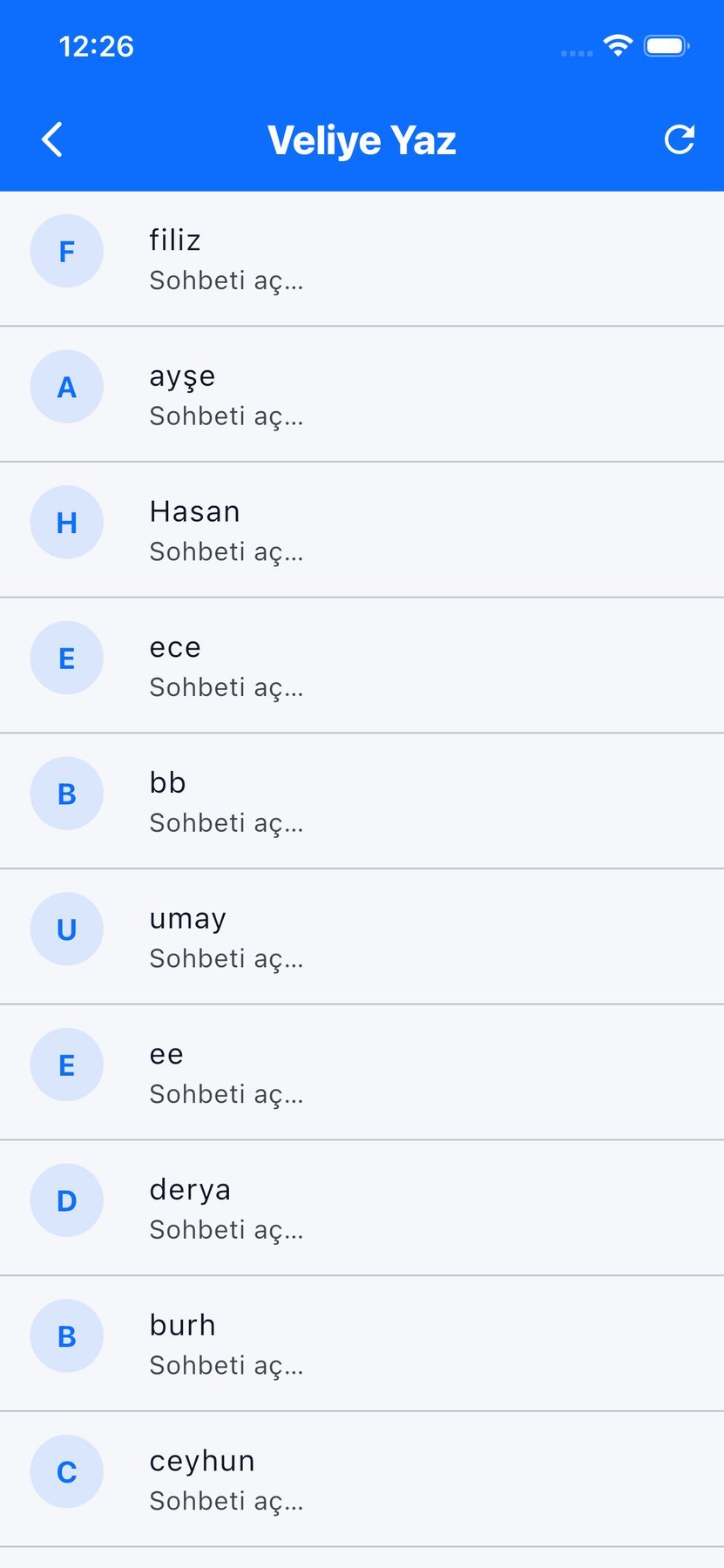The height and width of the screenshot is (1568, 724).
Task: Tap the Wi-Fi icon in the status bar
Action: pyautogui.click(x=618, y=45)
